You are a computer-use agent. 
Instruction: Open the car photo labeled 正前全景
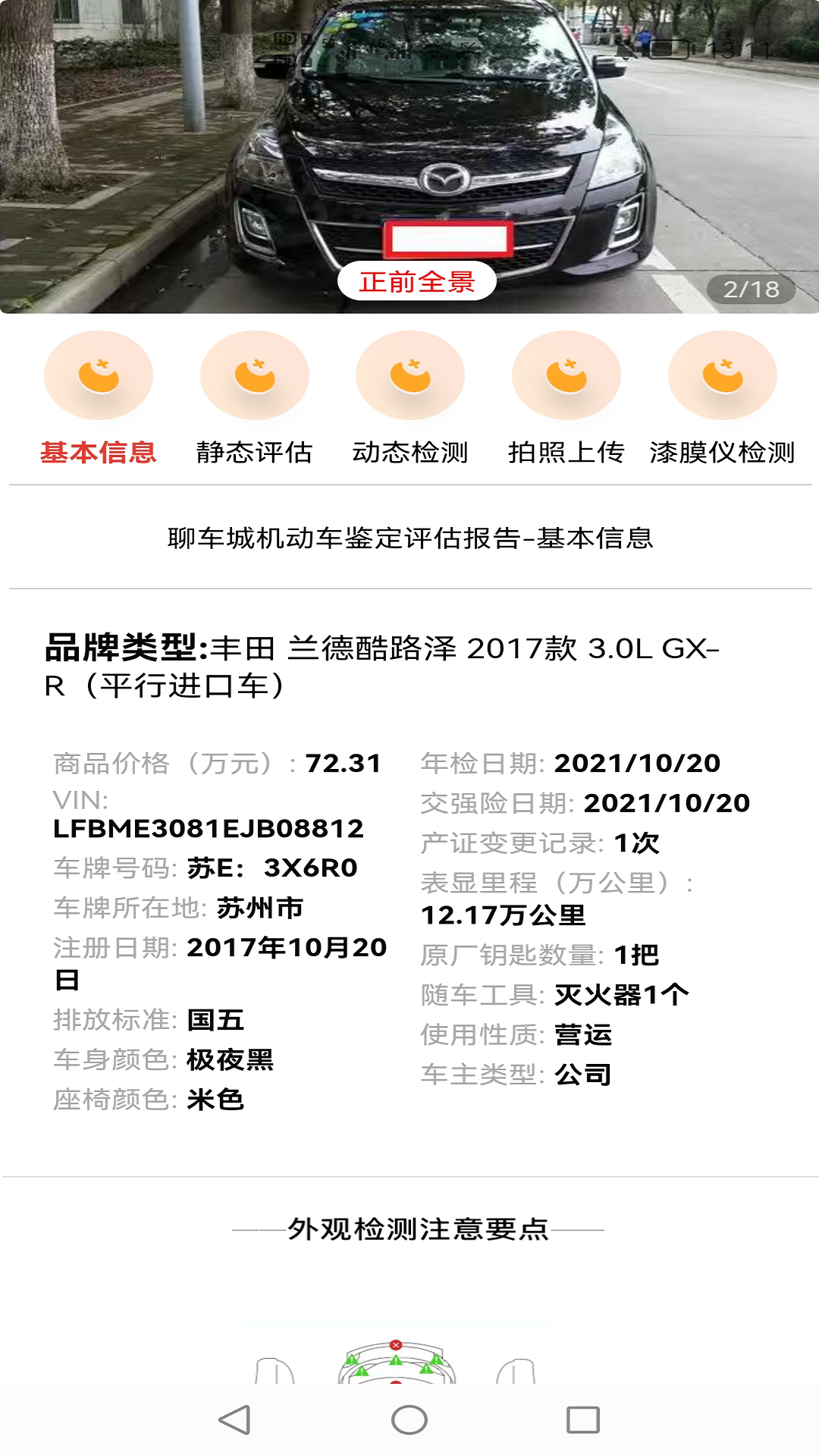pyautogui.click(x=409, y=152)
